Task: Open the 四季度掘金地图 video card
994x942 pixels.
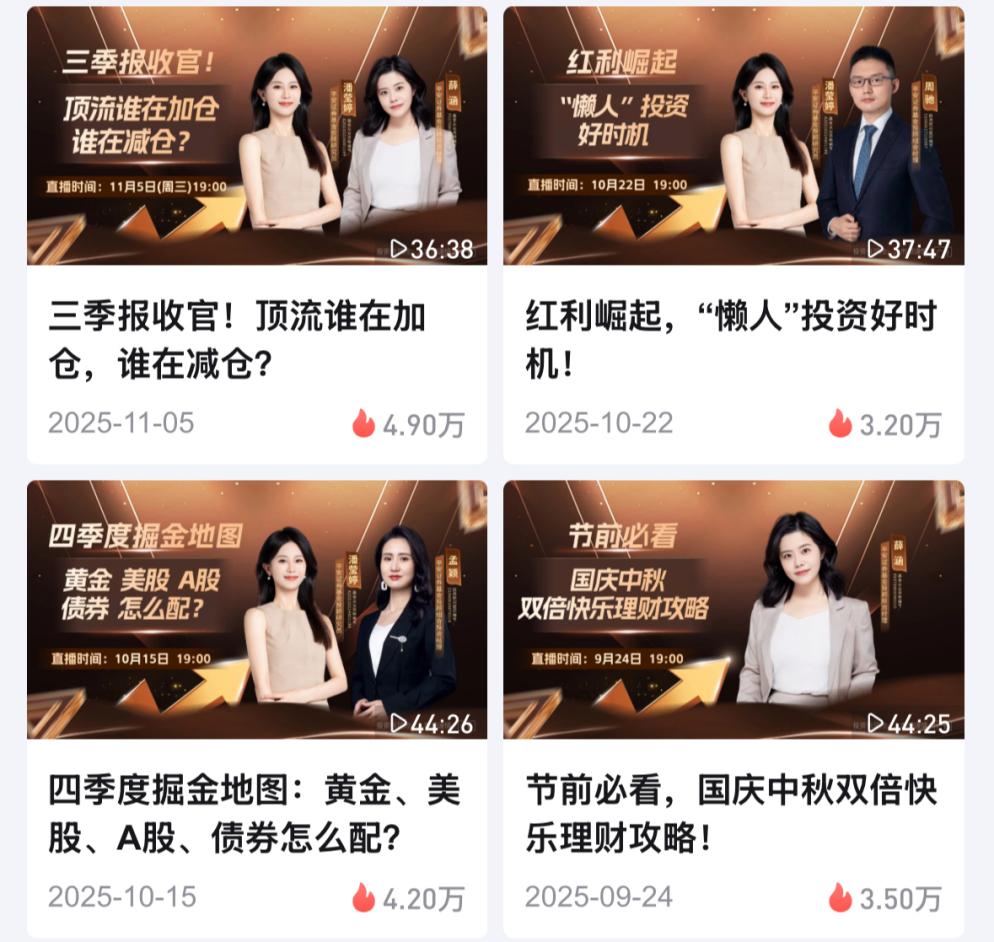Action: (x=256, y=610)
